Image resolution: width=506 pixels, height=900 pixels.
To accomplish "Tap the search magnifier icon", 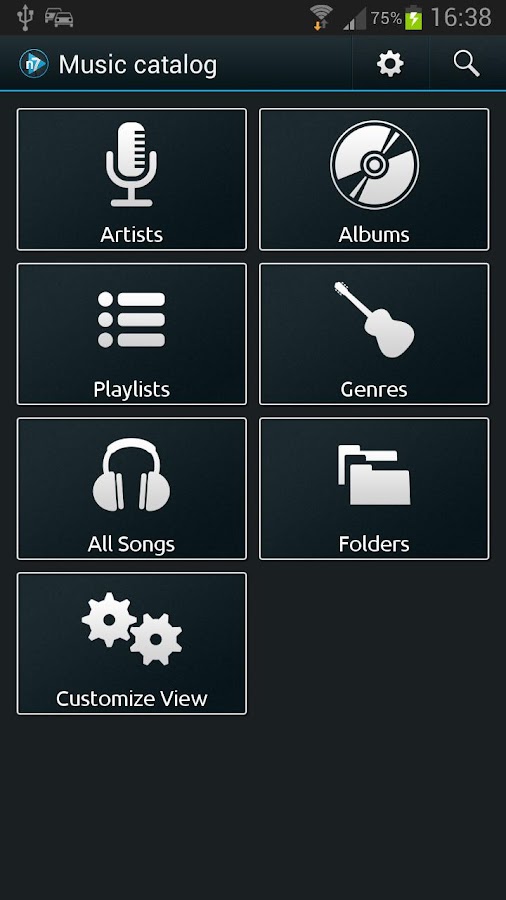I will click(x=467, y=64).
